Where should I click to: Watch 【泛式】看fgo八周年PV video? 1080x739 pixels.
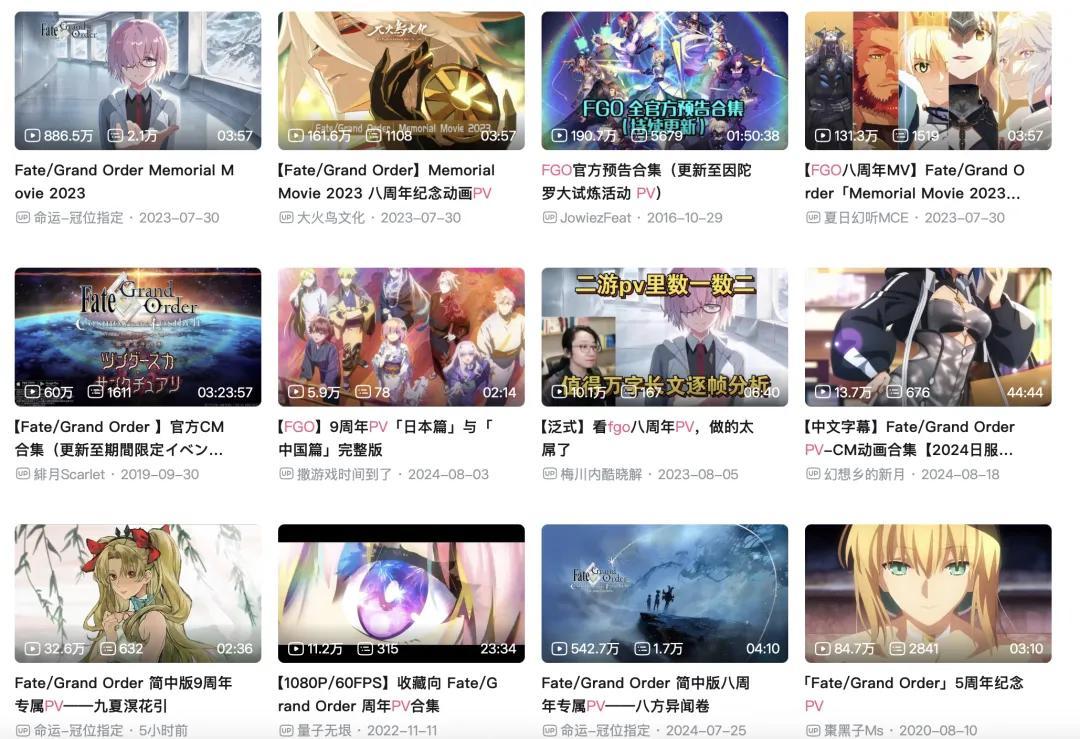[x=664, y=336]
